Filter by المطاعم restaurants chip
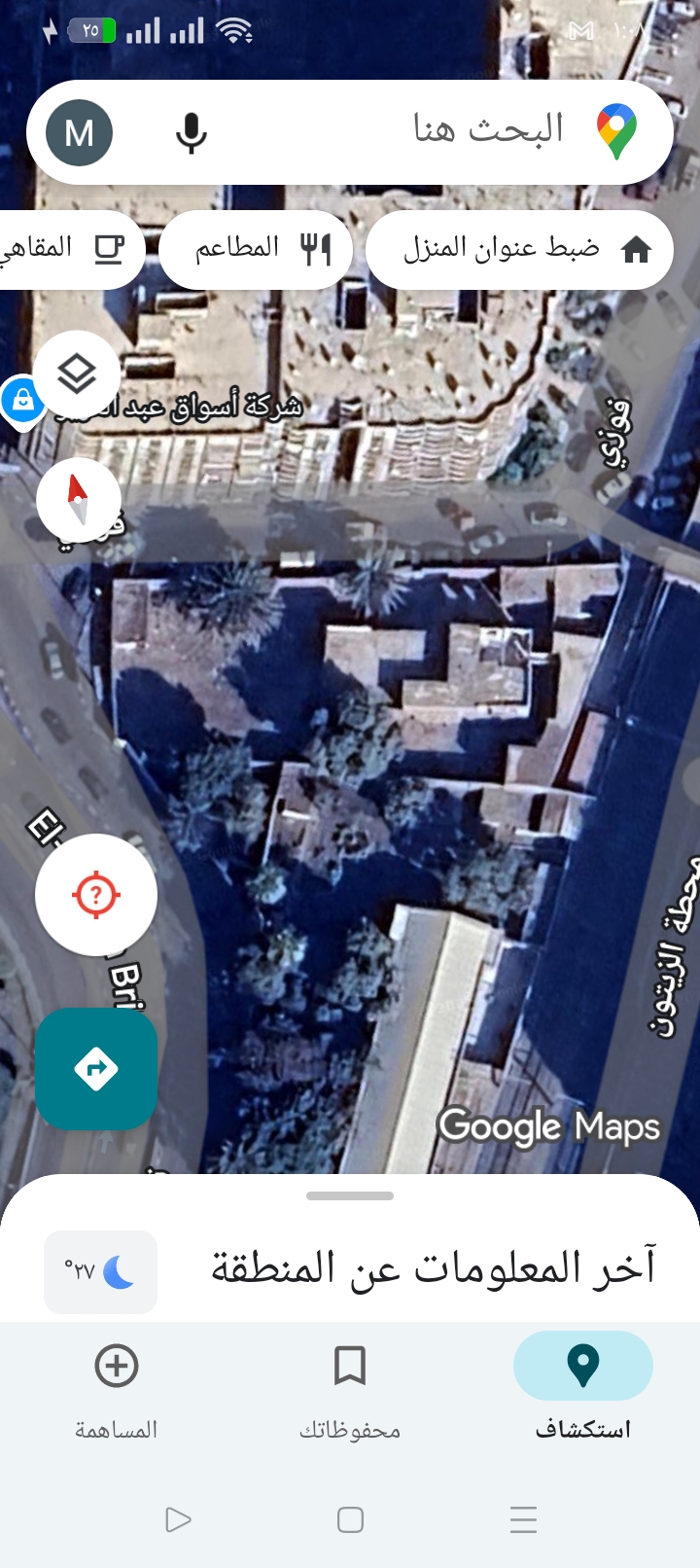The image size is (700, 1568). tap(256, 250)
